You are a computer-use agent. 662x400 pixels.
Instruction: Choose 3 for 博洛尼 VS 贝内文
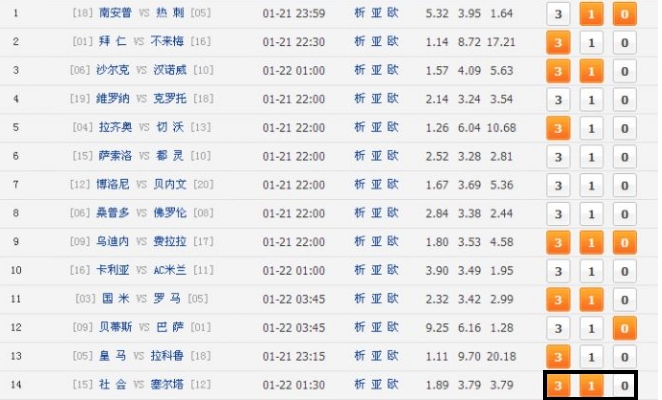[558, 185]
